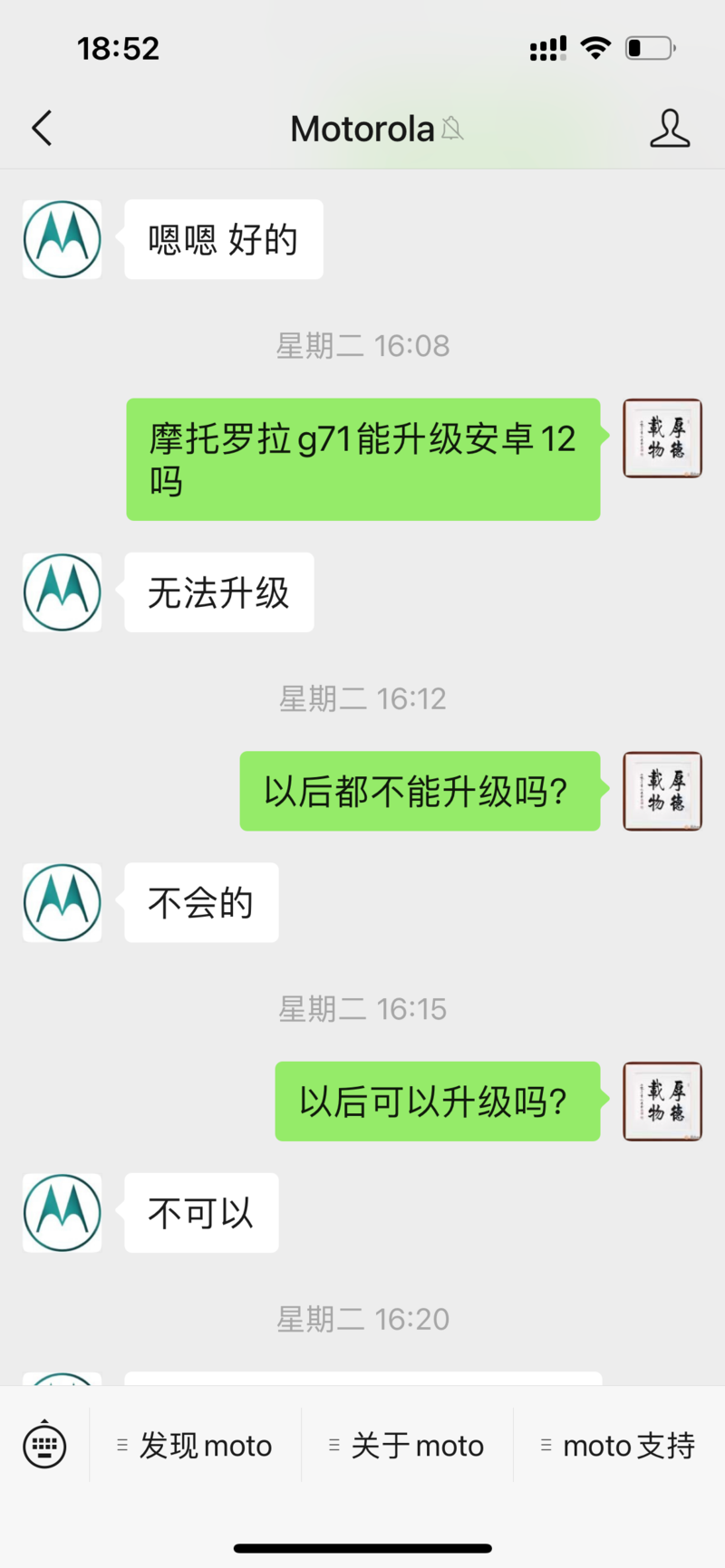The image size is (725, 1568).
Task: Open the moto支持 menu
Action: [619, 1446]
